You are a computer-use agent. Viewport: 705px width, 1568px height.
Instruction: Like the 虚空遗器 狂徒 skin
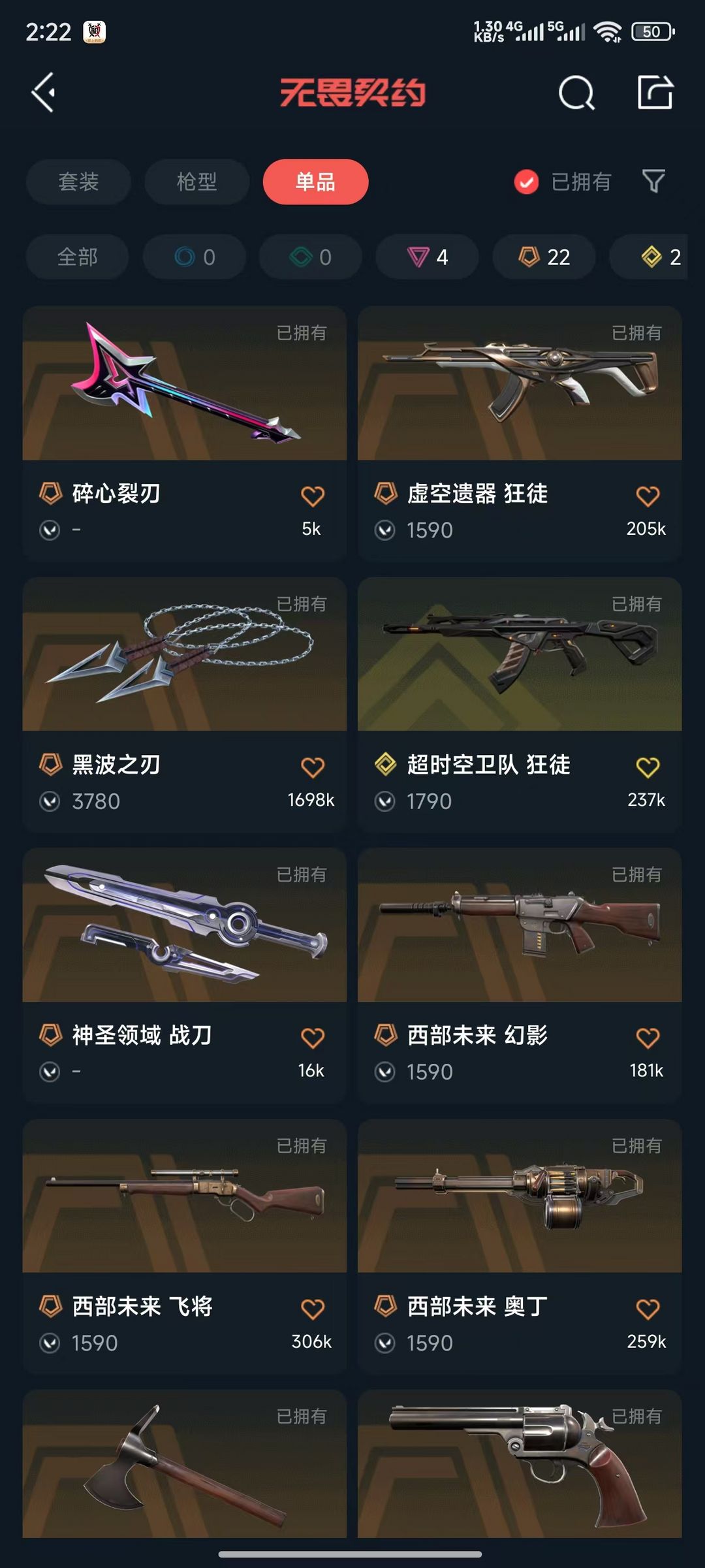point(648,496)
